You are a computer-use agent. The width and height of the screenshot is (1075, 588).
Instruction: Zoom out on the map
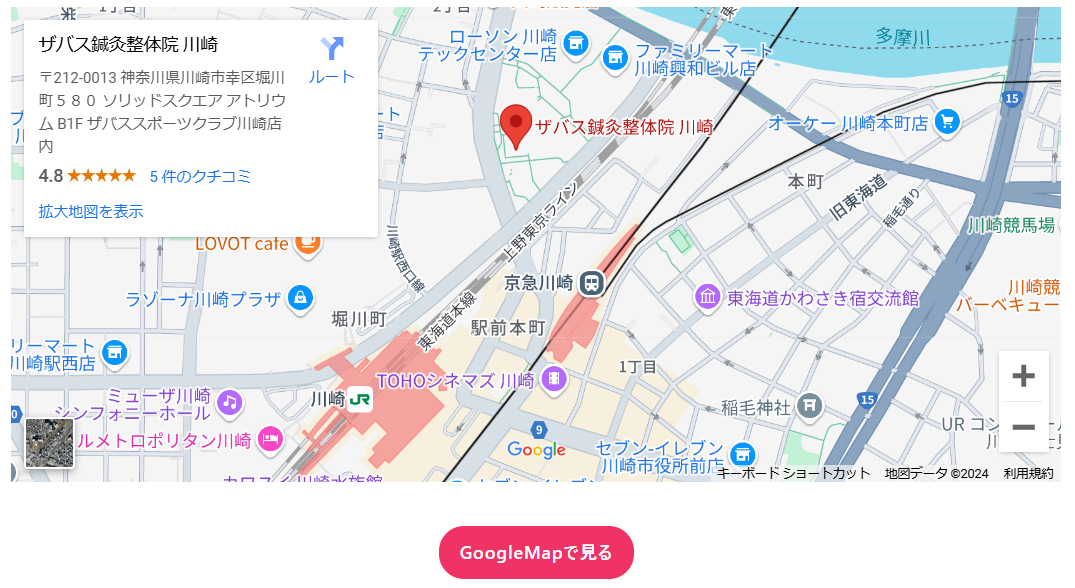(x=1023, y=427)
